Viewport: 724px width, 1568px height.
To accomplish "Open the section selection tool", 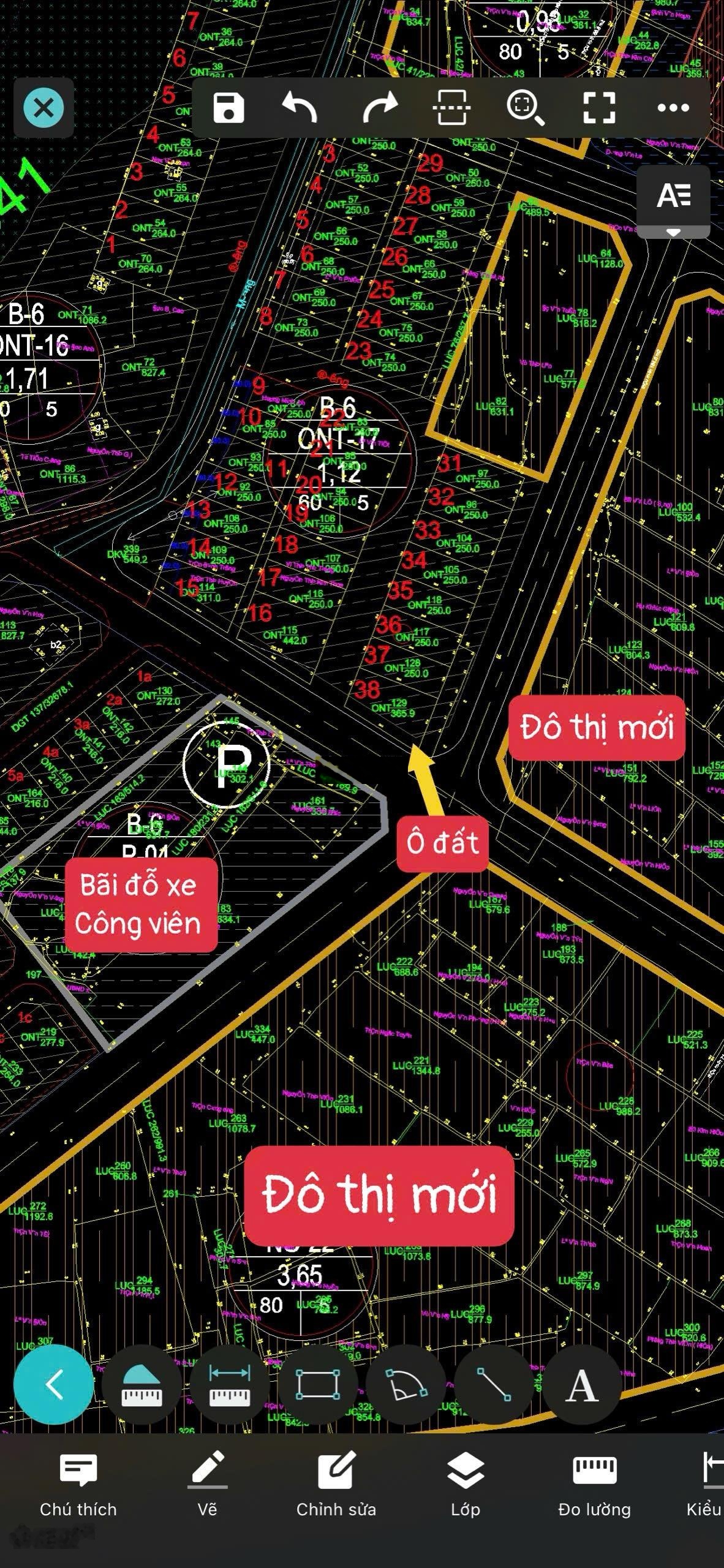I will (451, 108).
